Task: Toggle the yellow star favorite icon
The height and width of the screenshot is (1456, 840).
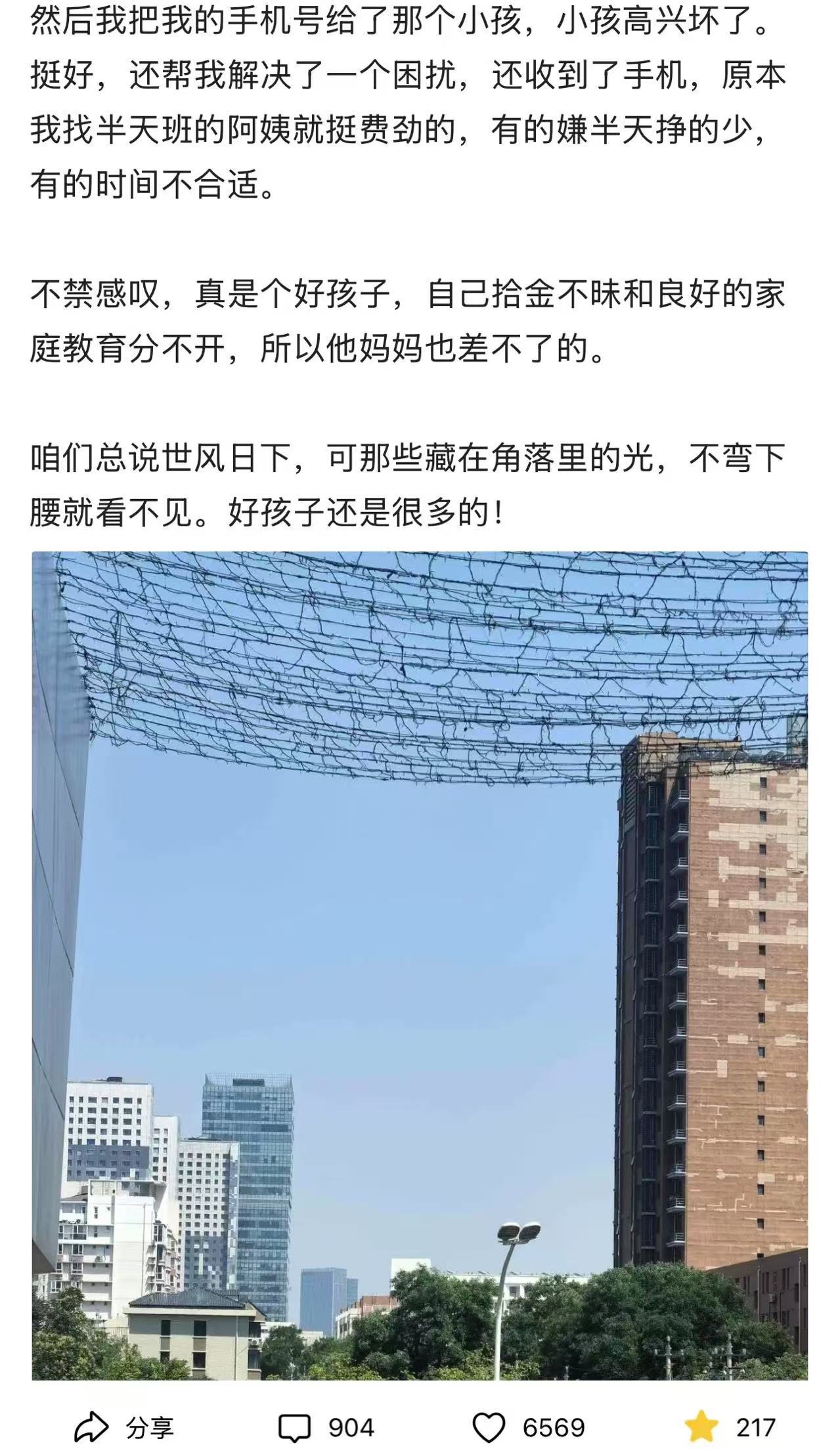Action: point(701,1426)
